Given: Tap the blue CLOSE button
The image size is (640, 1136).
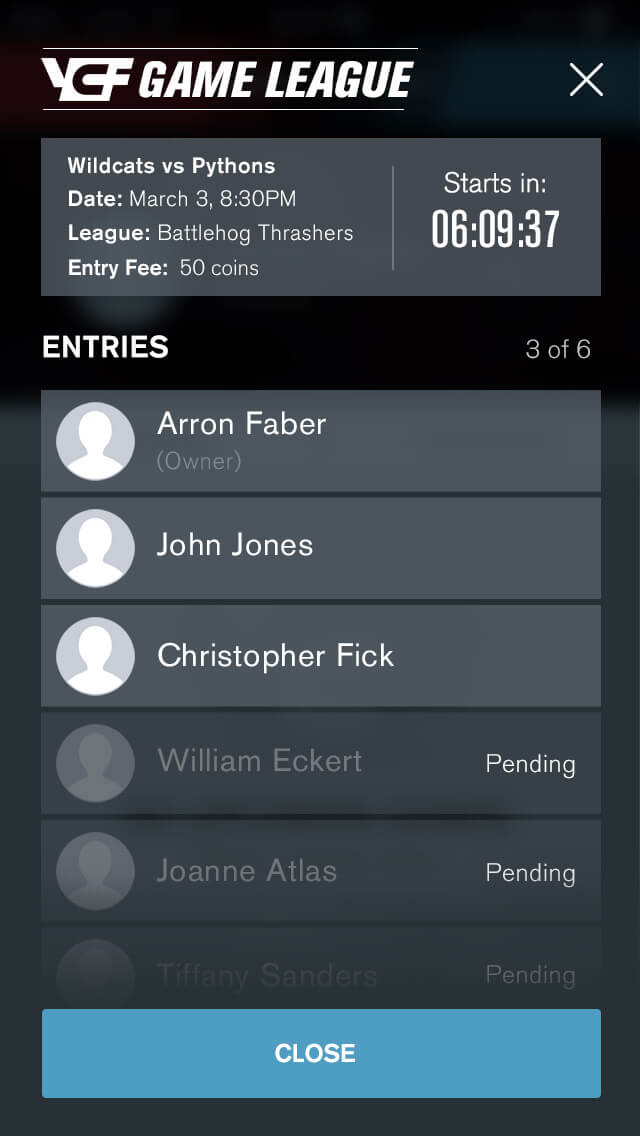Looking at the screenshot, I should [321, 1053].
